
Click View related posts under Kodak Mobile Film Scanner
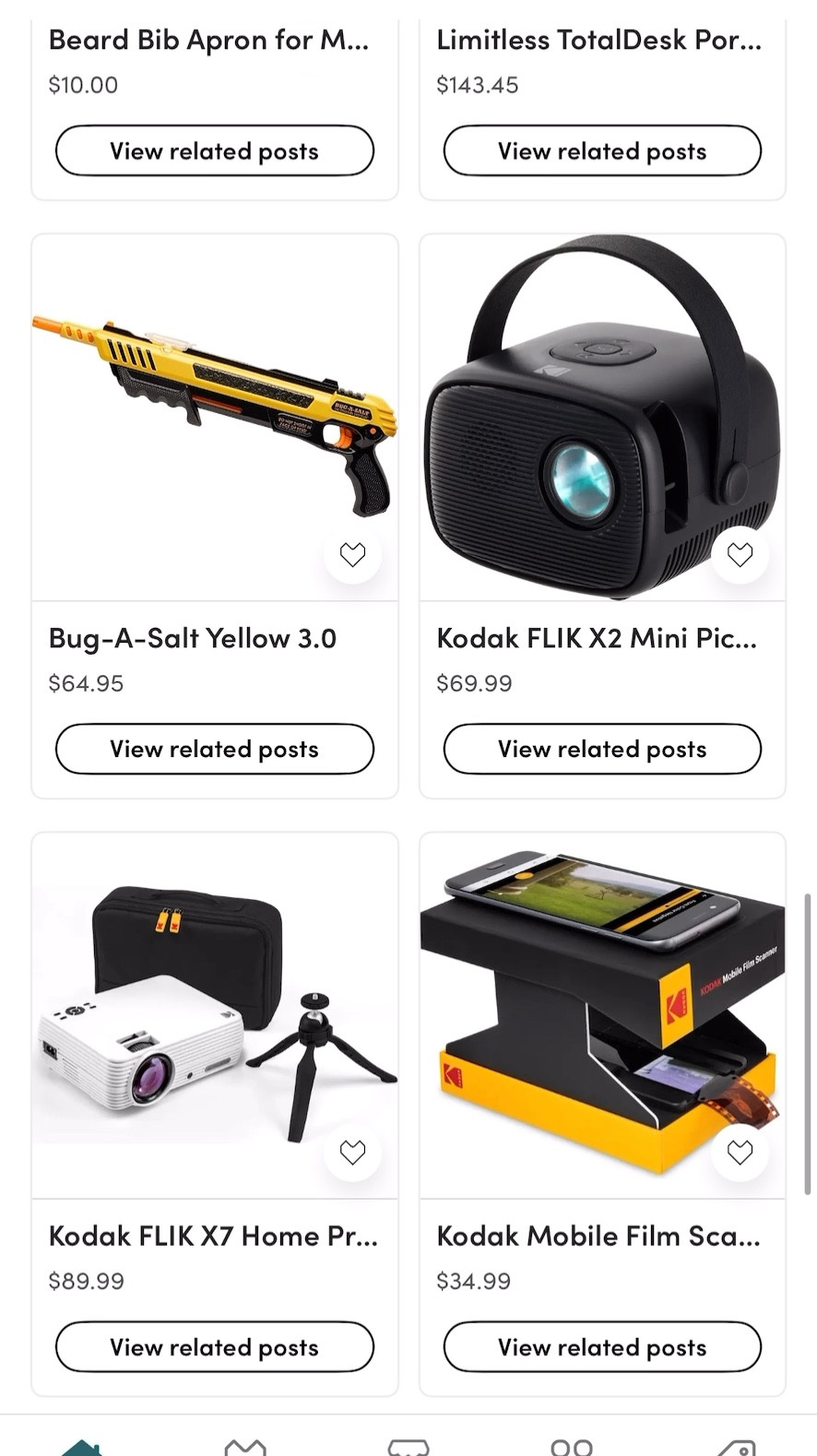click(601, 1347)
